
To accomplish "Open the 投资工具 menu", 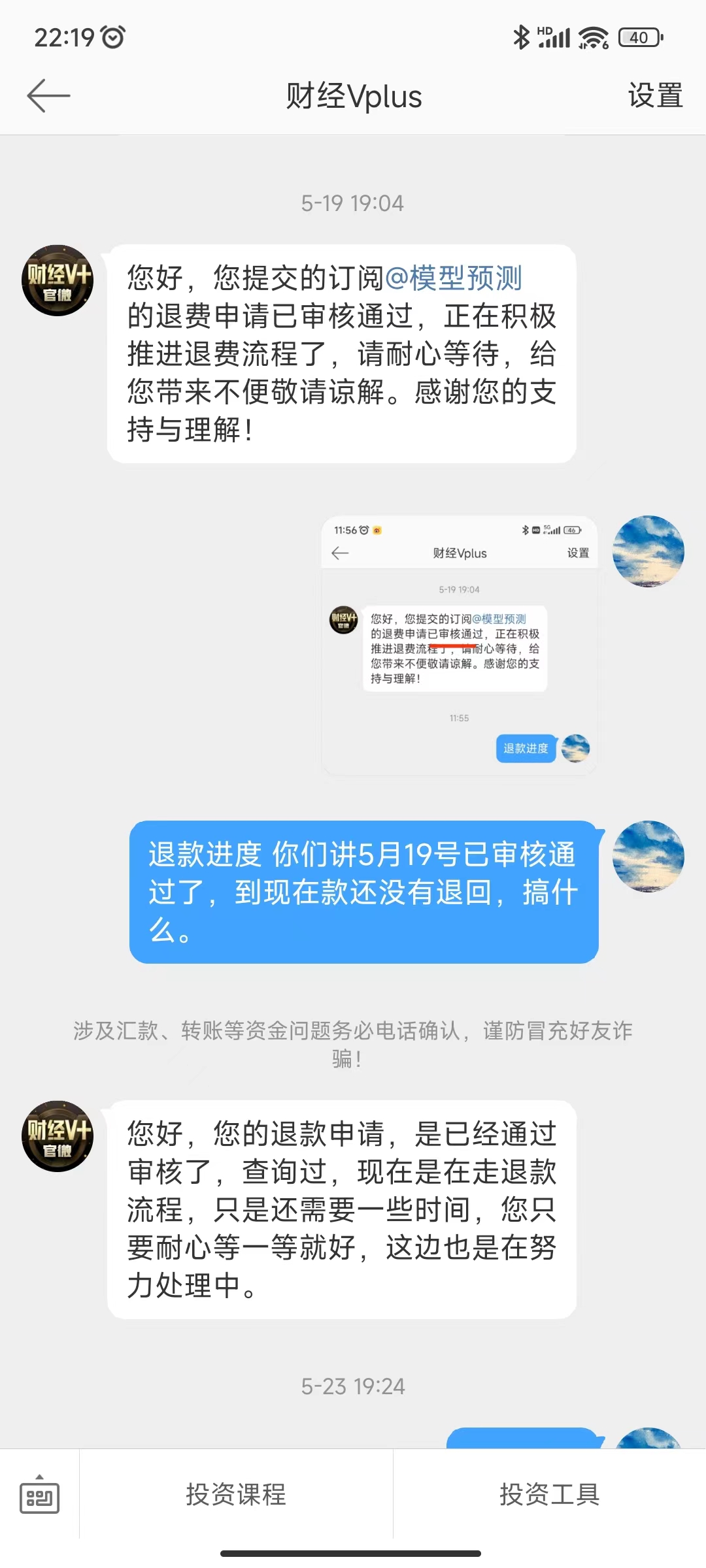I will (550, 1494).
